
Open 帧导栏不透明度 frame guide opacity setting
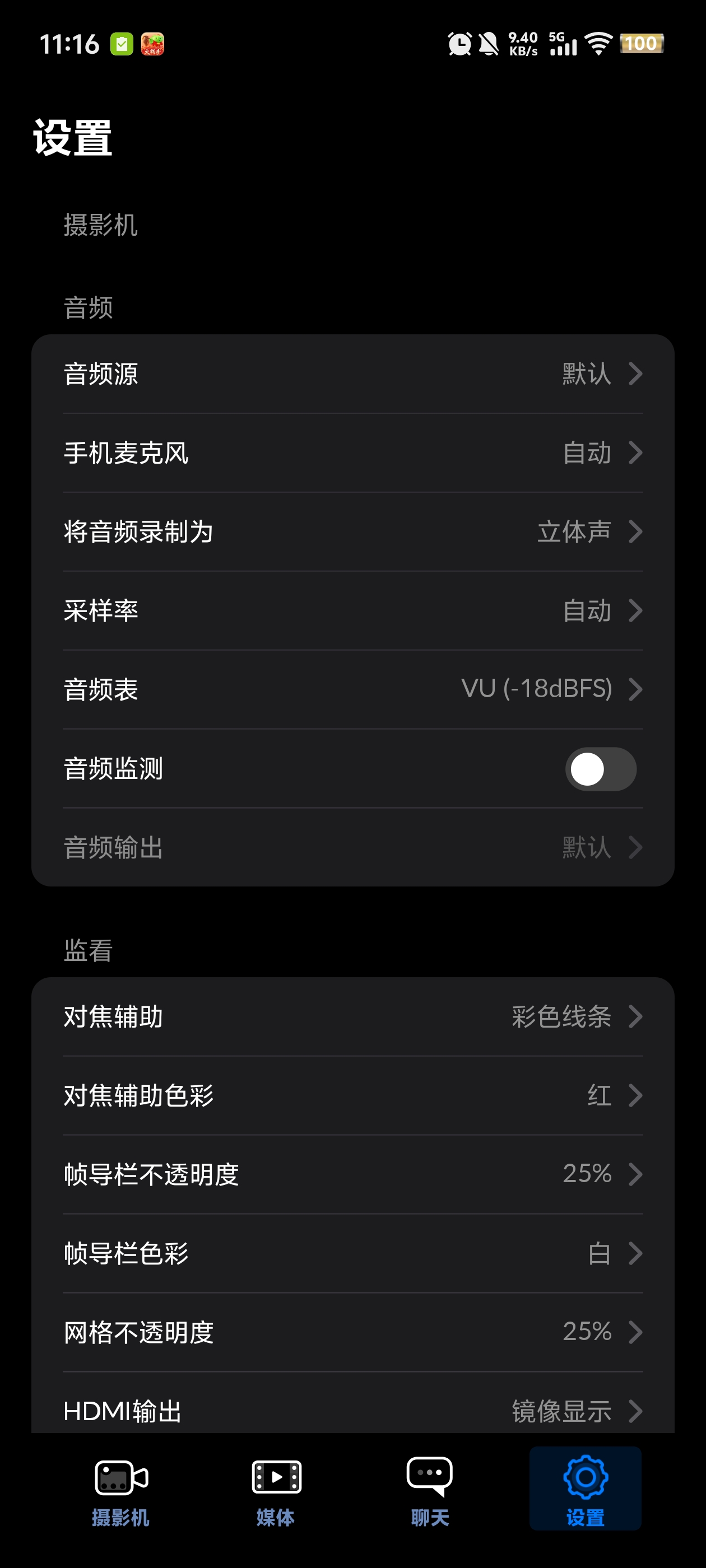click(x=352, y=1174)
